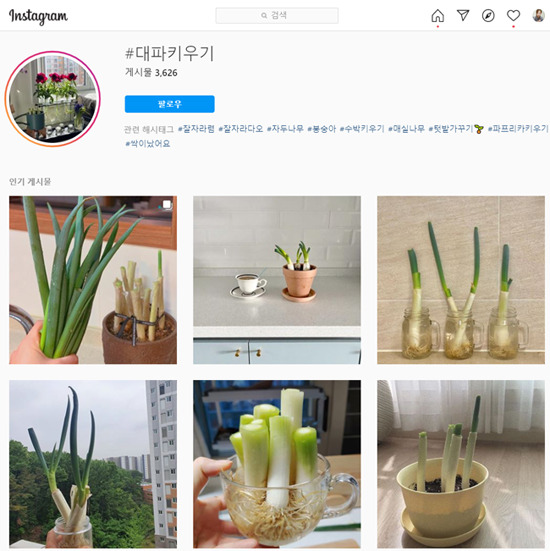Open the post with three glass jars
550x551 pixels.
(461, 280)
